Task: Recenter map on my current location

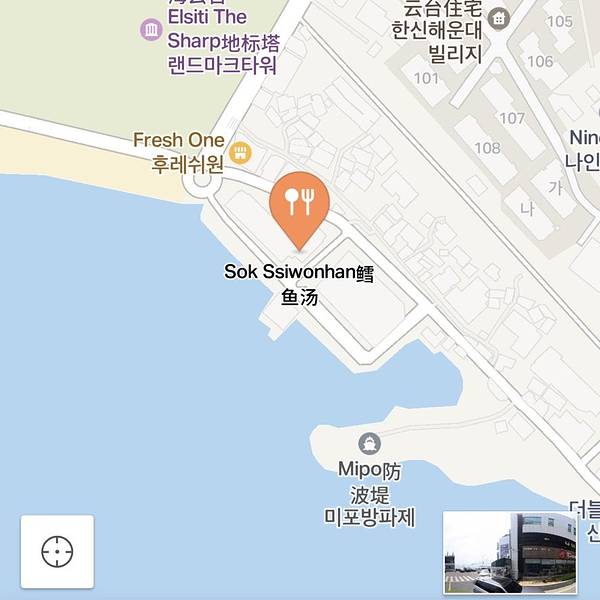Action: point(57,551)
